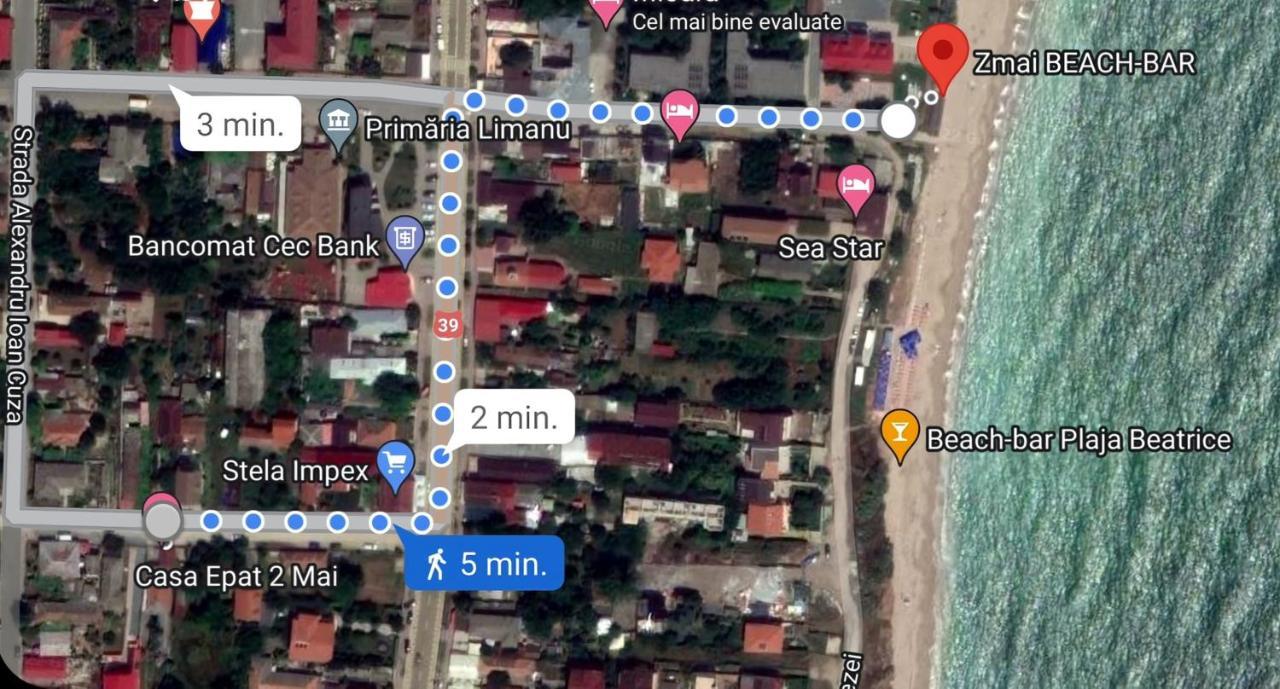
Task: Select the Bancomat Cec Bank marker
Action: pyautogui.click(x=404, y=238)
